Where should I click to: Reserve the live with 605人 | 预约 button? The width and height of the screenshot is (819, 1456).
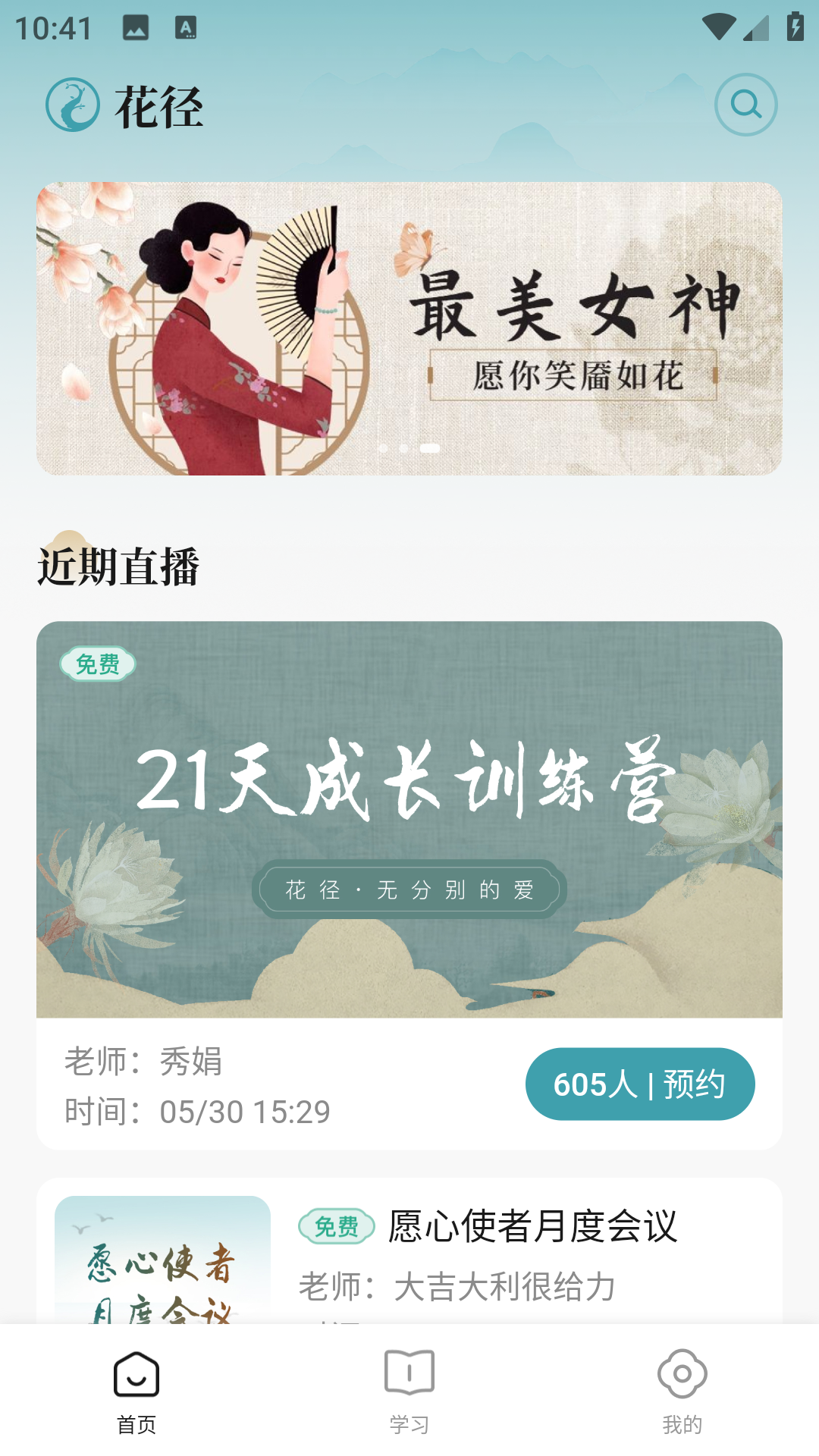639,1084
